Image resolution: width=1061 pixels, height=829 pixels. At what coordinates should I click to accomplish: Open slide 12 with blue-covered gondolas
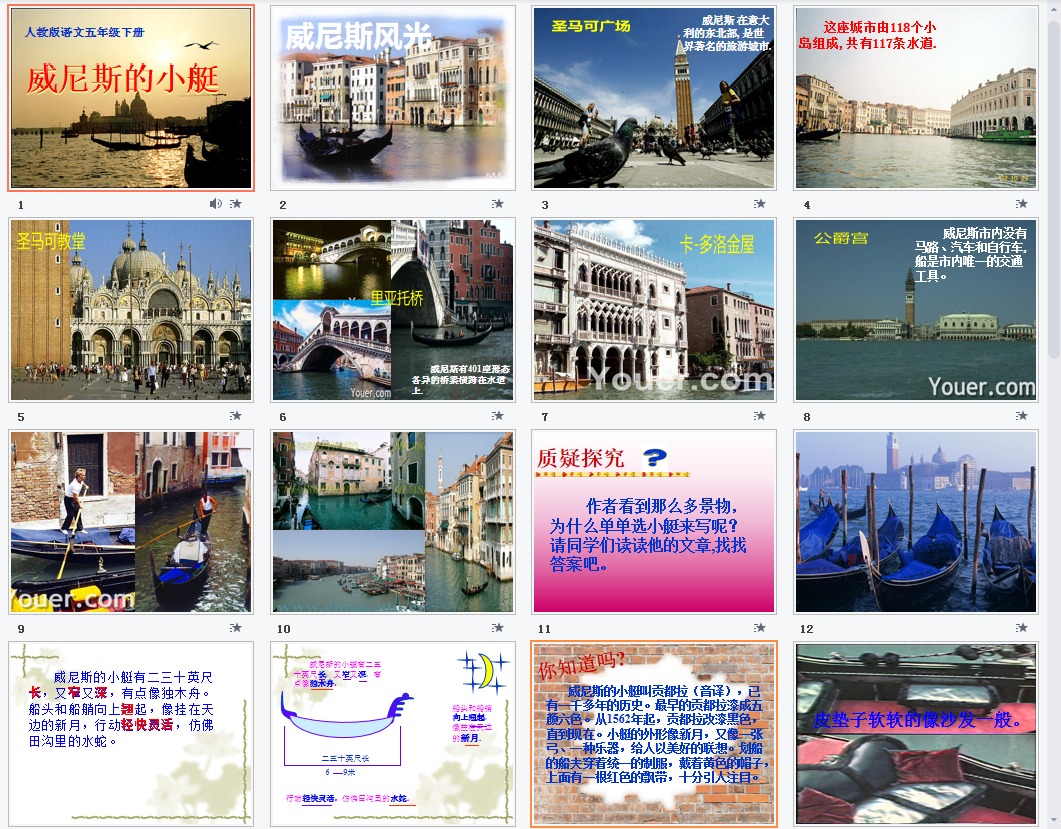(916, 522)
